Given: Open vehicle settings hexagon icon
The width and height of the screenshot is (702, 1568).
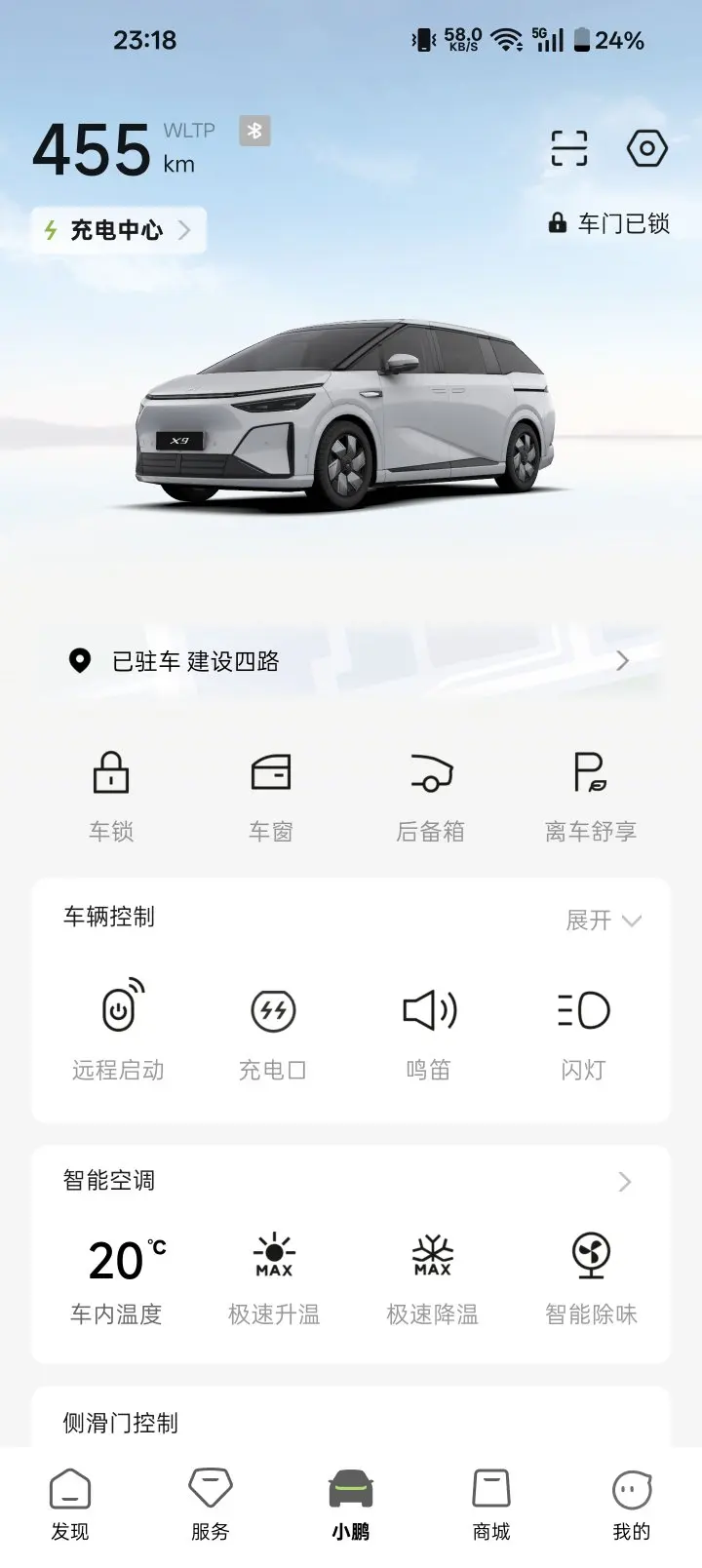Looking at the screenshot, I should (646, 149).
